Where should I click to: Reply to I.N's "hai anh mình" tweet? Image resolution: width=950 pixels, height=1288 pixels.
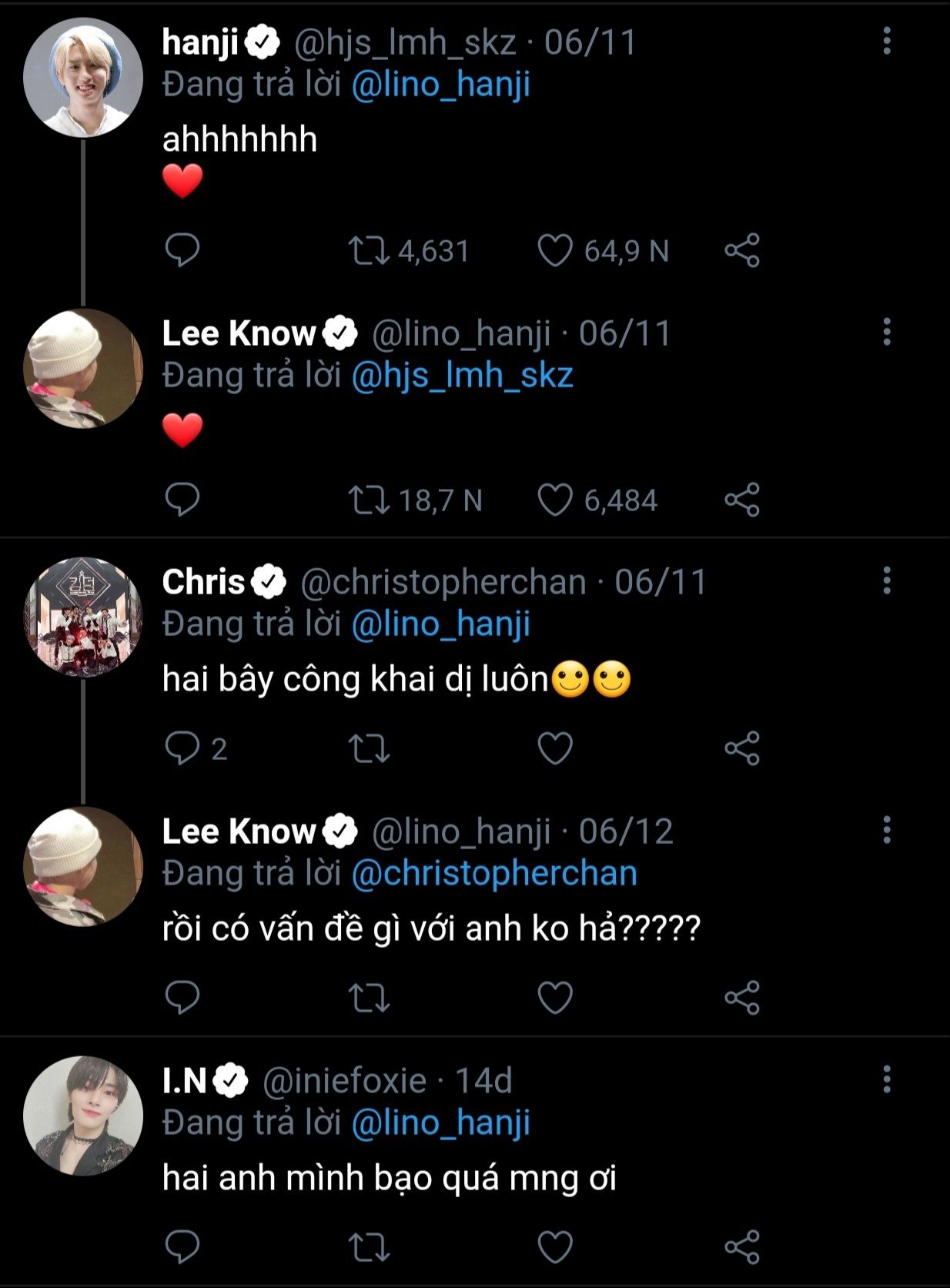click(x=182, y=1246)
